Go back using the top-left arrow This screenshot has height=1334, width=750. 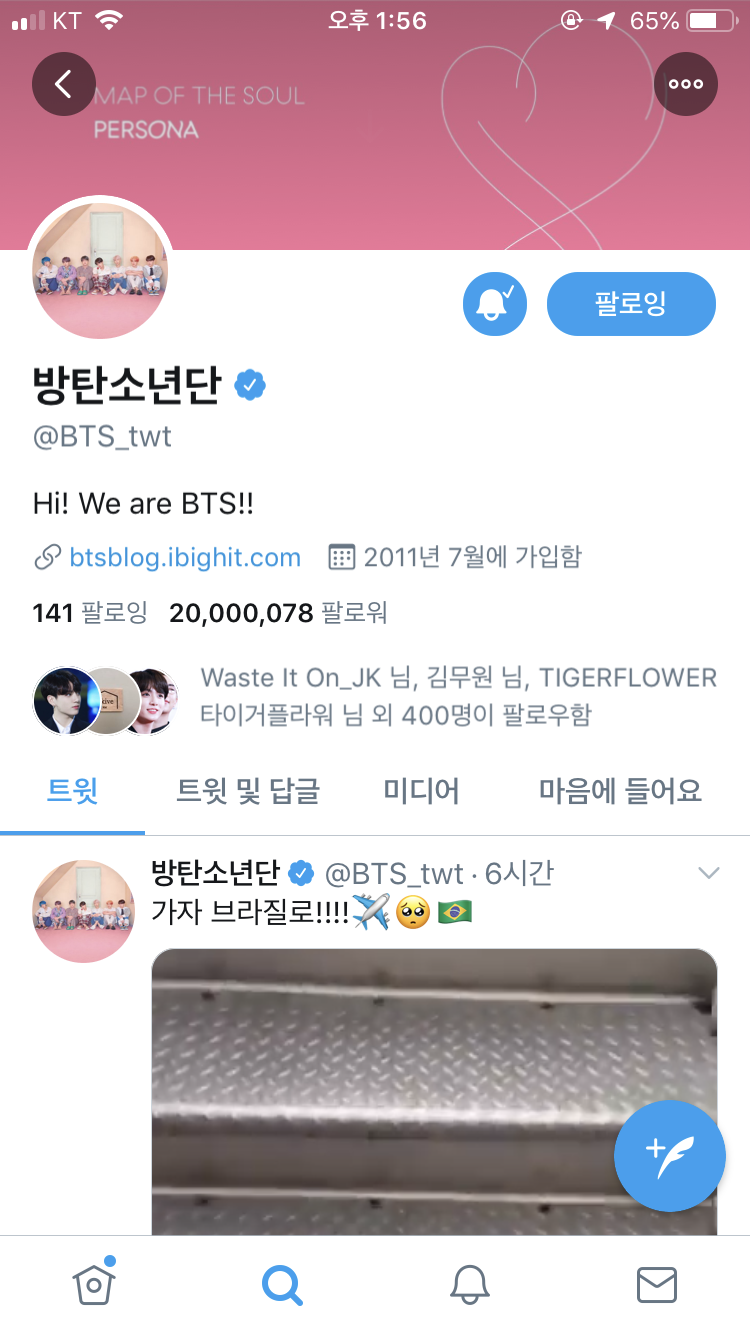(x=63, y=84)
